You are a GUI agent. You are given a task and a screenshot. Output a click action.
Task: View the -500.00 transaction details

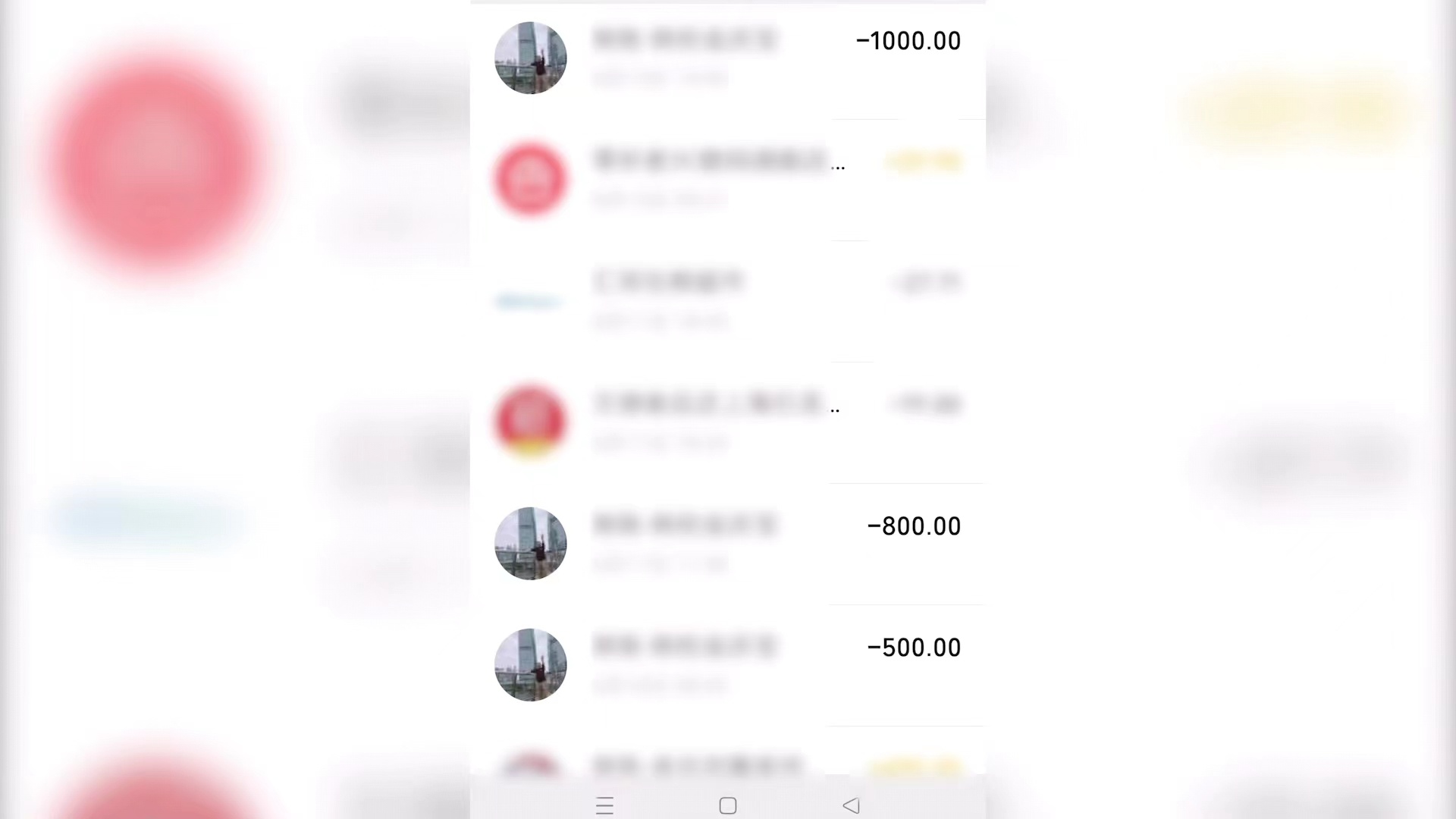728,664
